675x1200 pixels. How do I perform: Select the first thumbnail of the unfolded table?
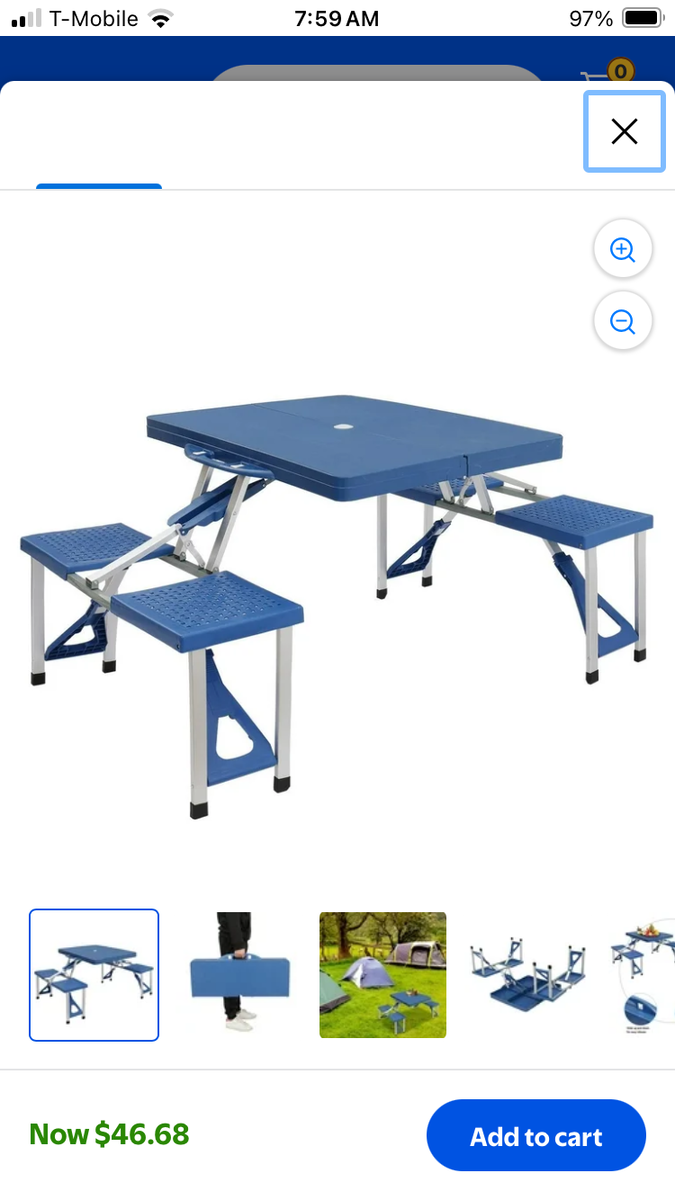(x=94, y=975)
